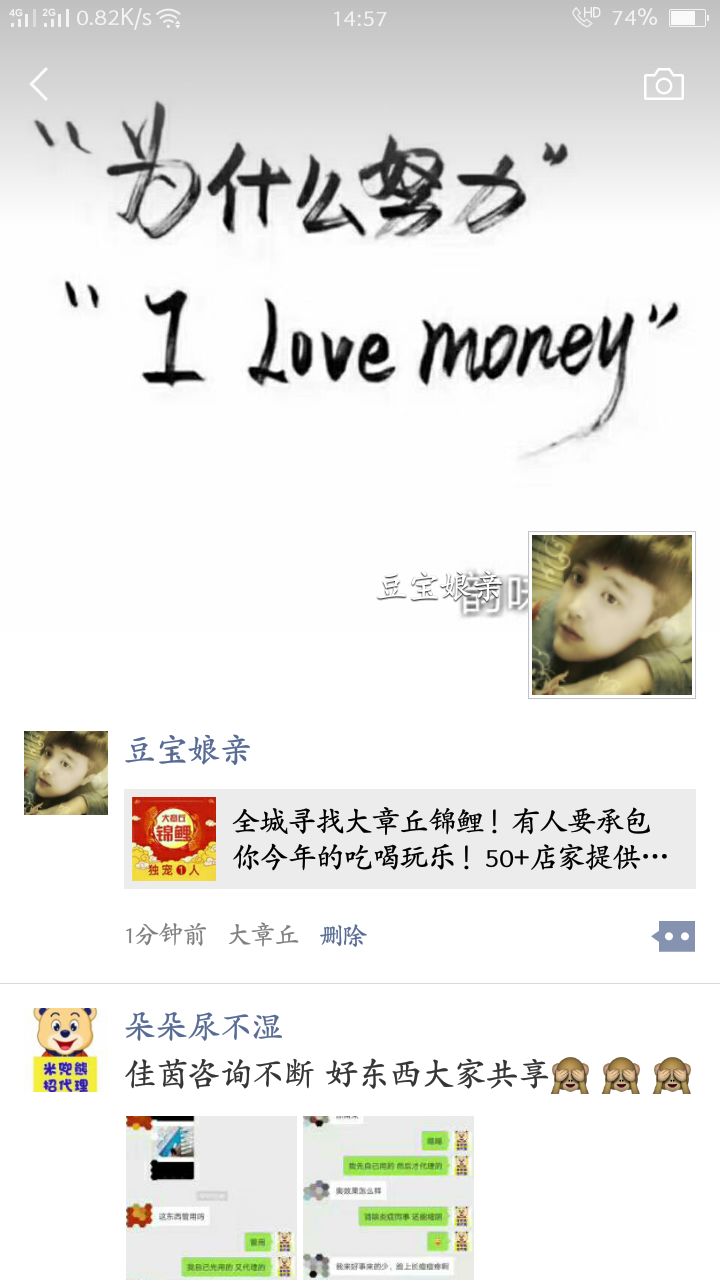Tap the large profile avatar on the cover

pos(611,614)
